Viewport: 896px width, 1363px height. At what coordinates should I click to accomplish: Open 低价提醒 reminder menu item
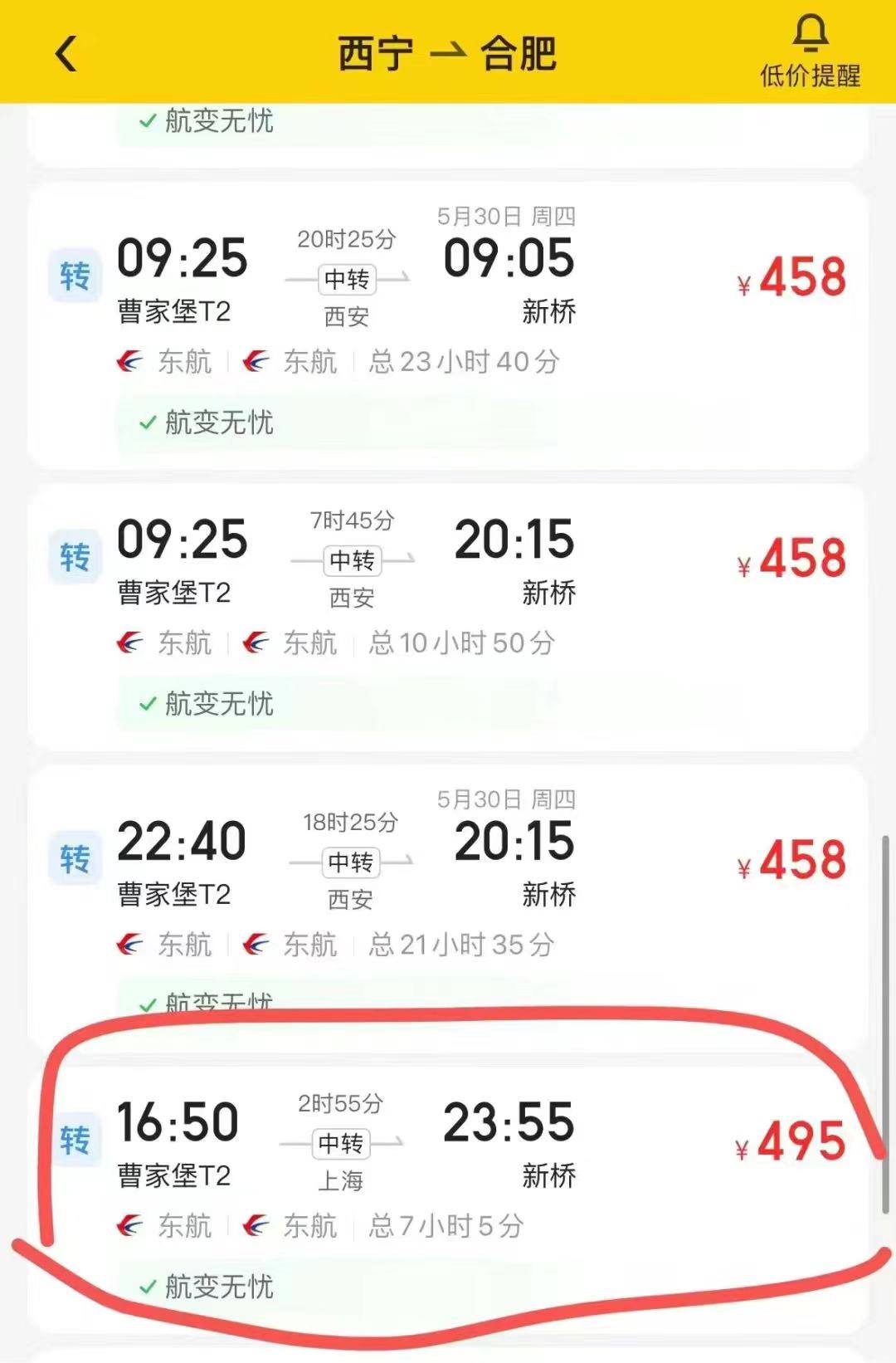809,76
